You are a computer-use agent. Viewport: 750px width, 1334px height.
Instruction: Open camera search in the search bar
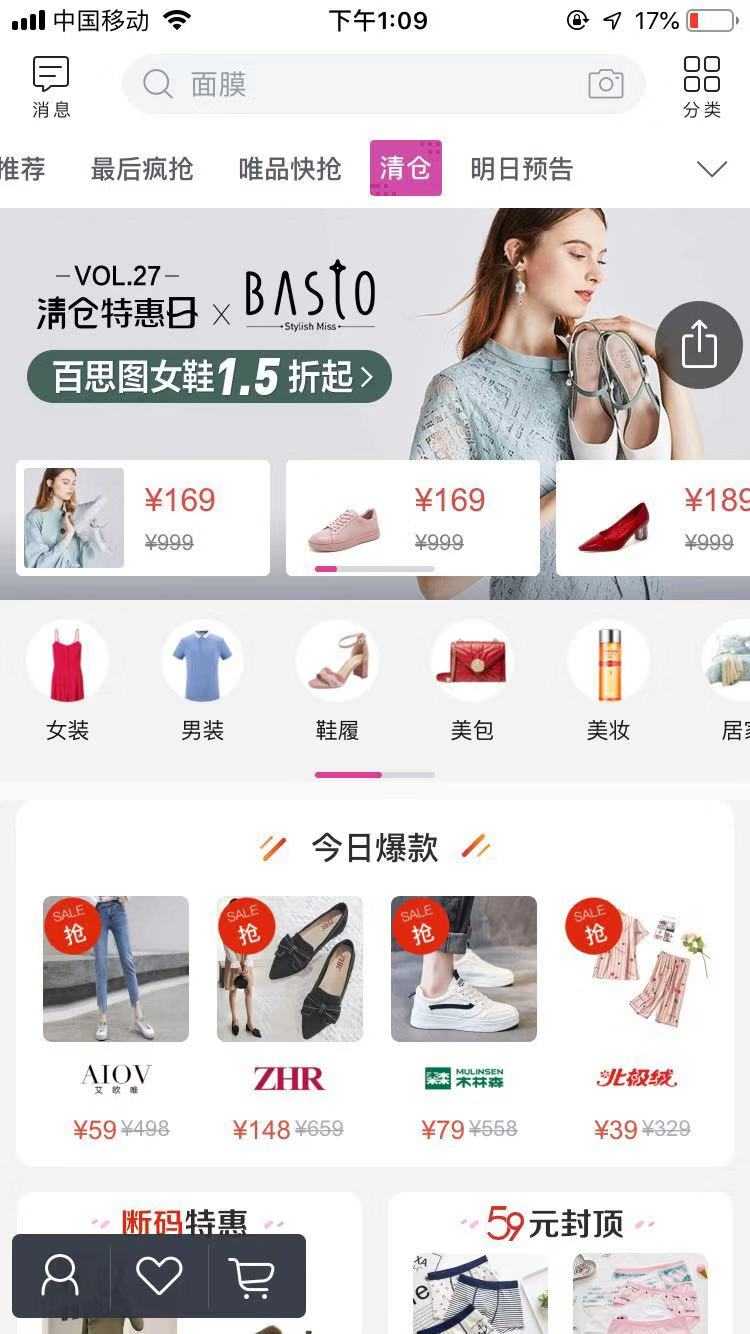coord(605,84)
